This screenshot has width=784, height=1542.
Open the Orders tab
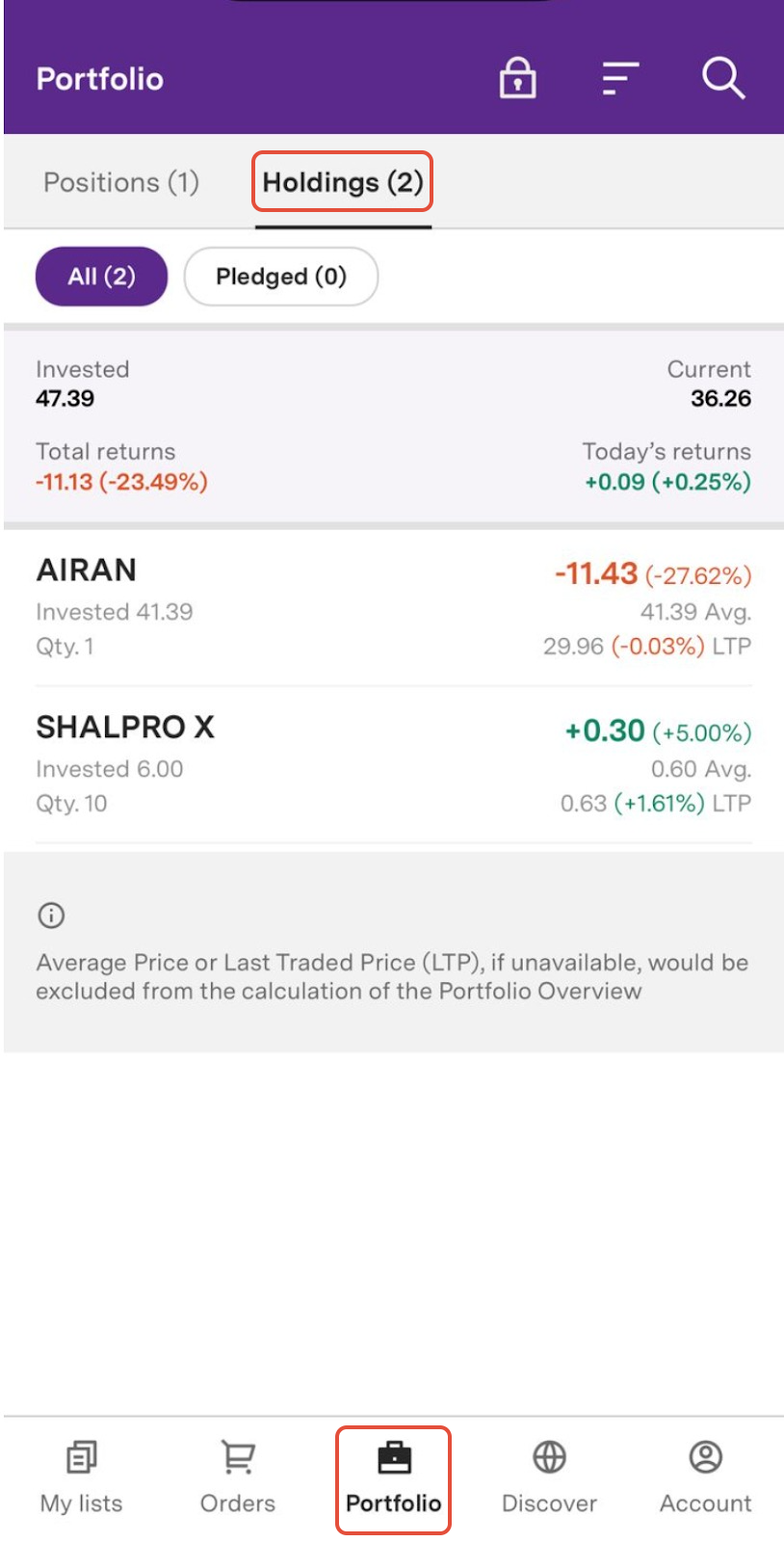tap(237, 1478)
